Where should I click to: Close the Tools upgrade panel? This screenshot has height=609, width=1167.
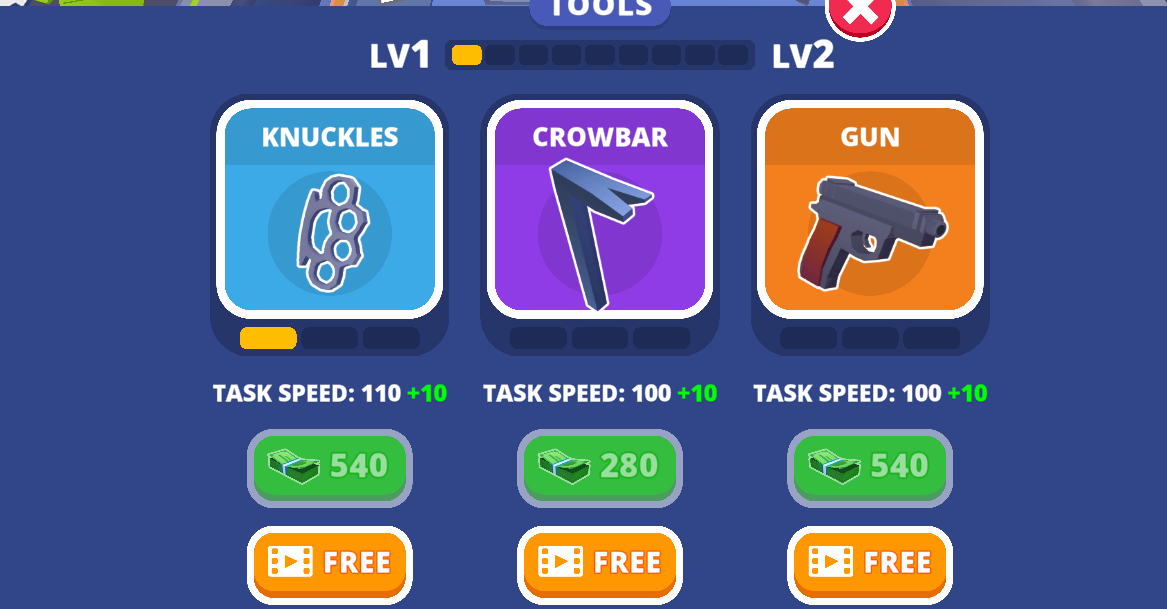860,14
